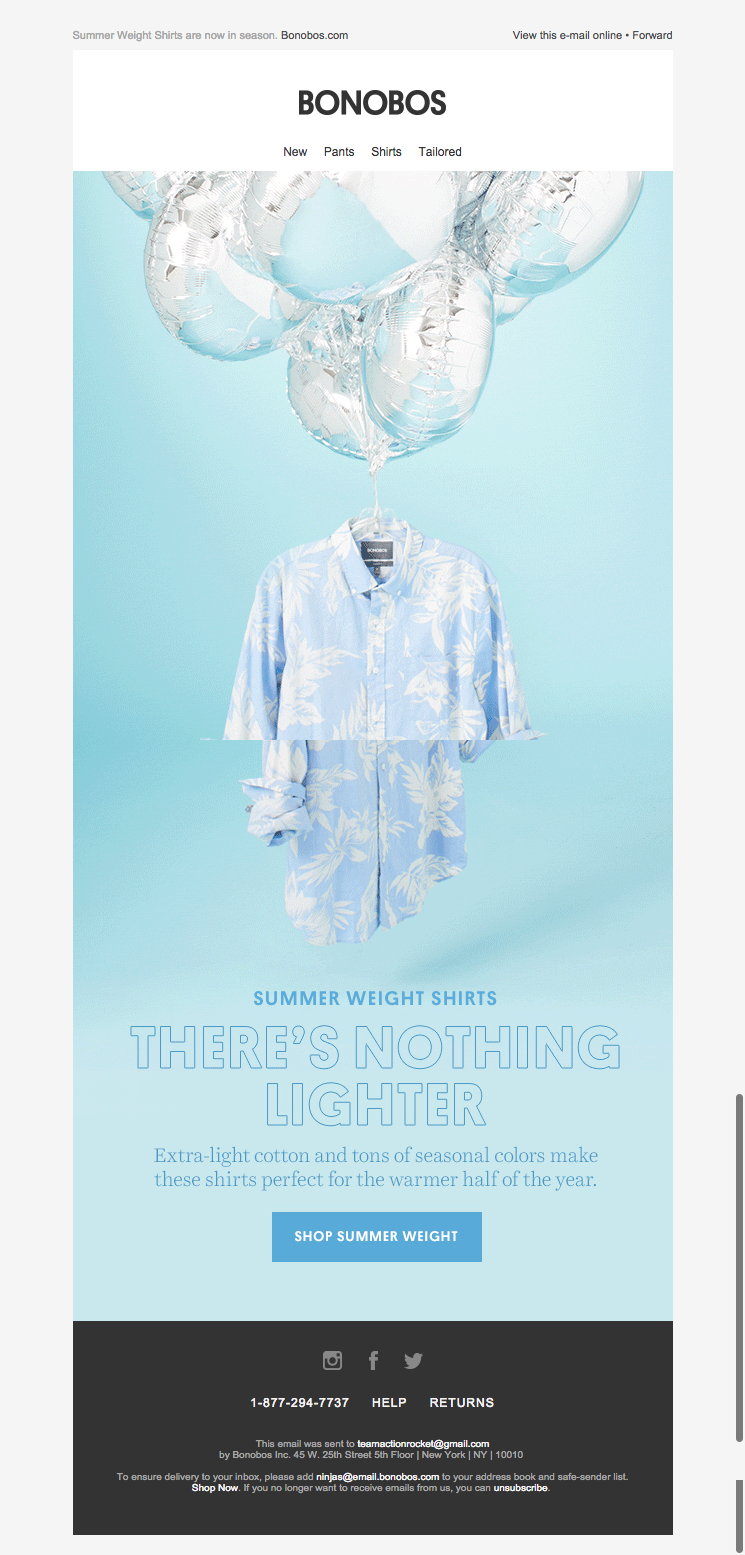Tap the ninjas@email.bonobos.com address

pyautogui.click(x=378, y=1477)
